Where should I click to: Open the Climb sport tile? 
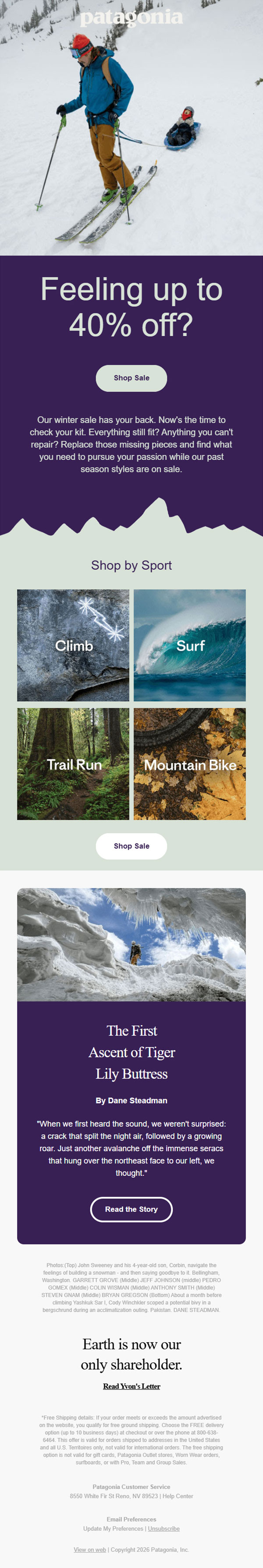coord(73,645)
